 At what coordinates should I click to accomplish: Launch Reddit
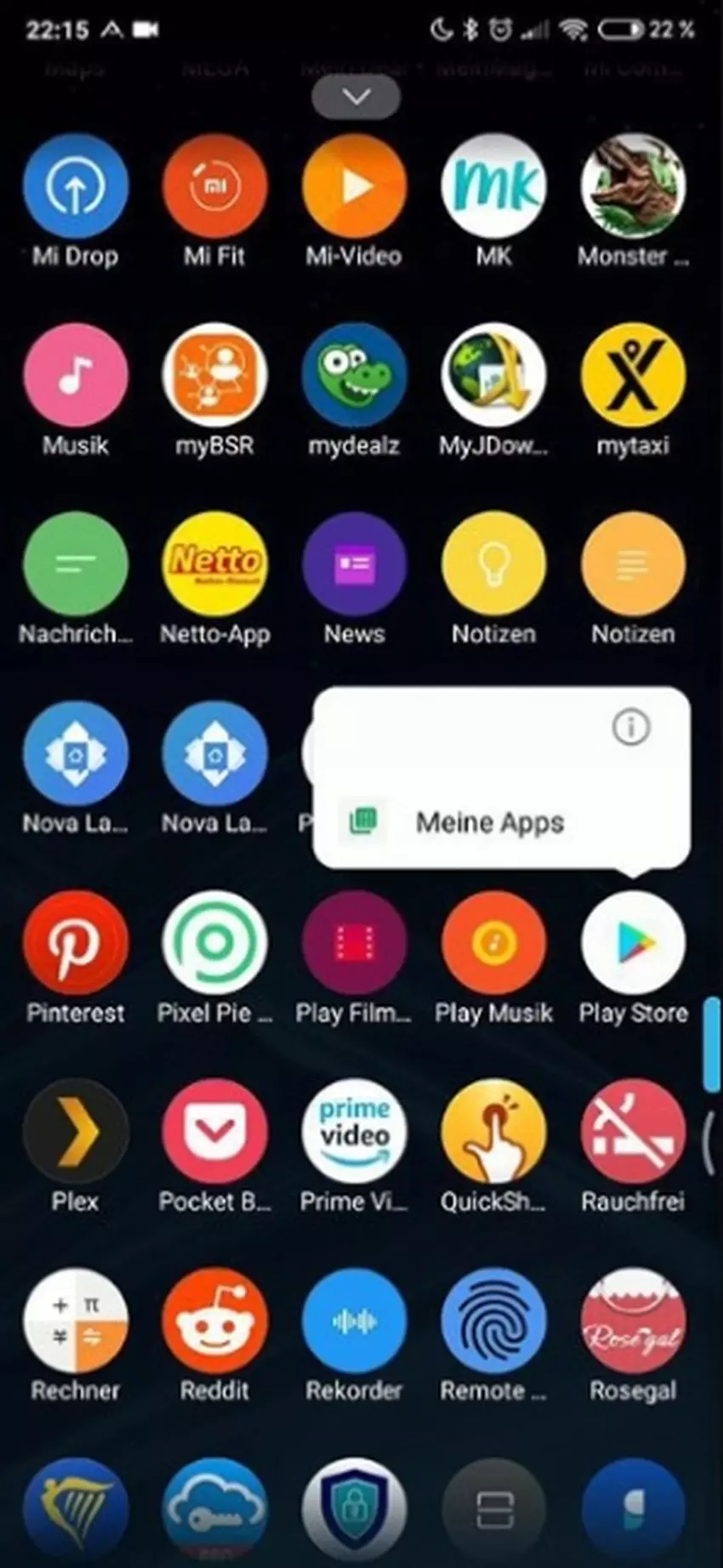tap(214, 1321)
